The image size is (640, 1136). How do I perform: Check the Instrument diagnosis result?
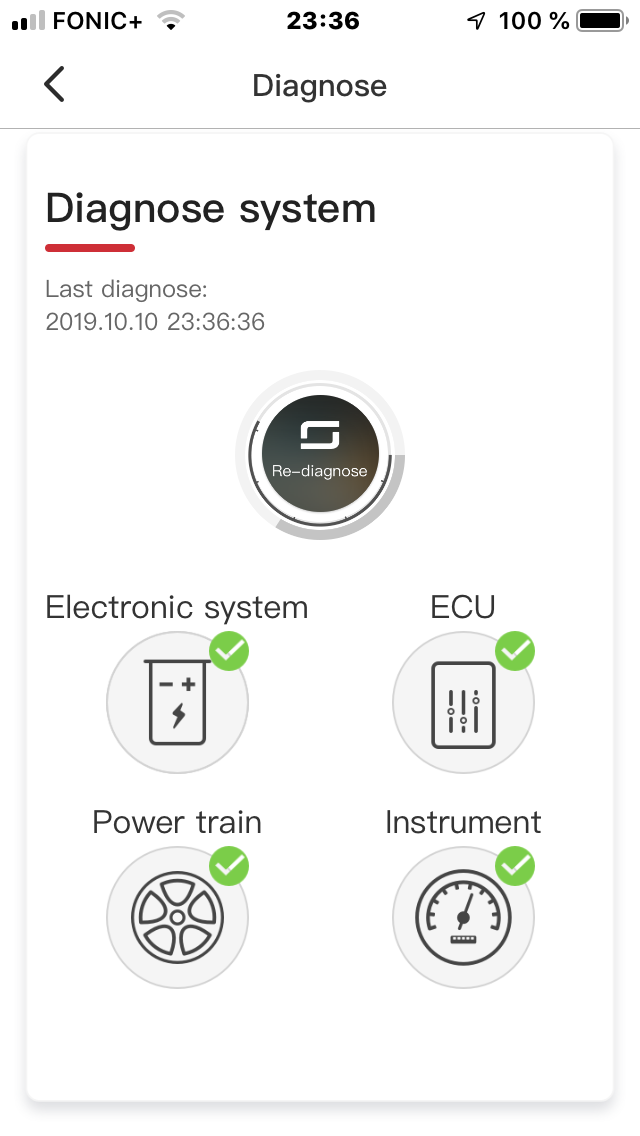pyautogui.click(x=463, y=917)
